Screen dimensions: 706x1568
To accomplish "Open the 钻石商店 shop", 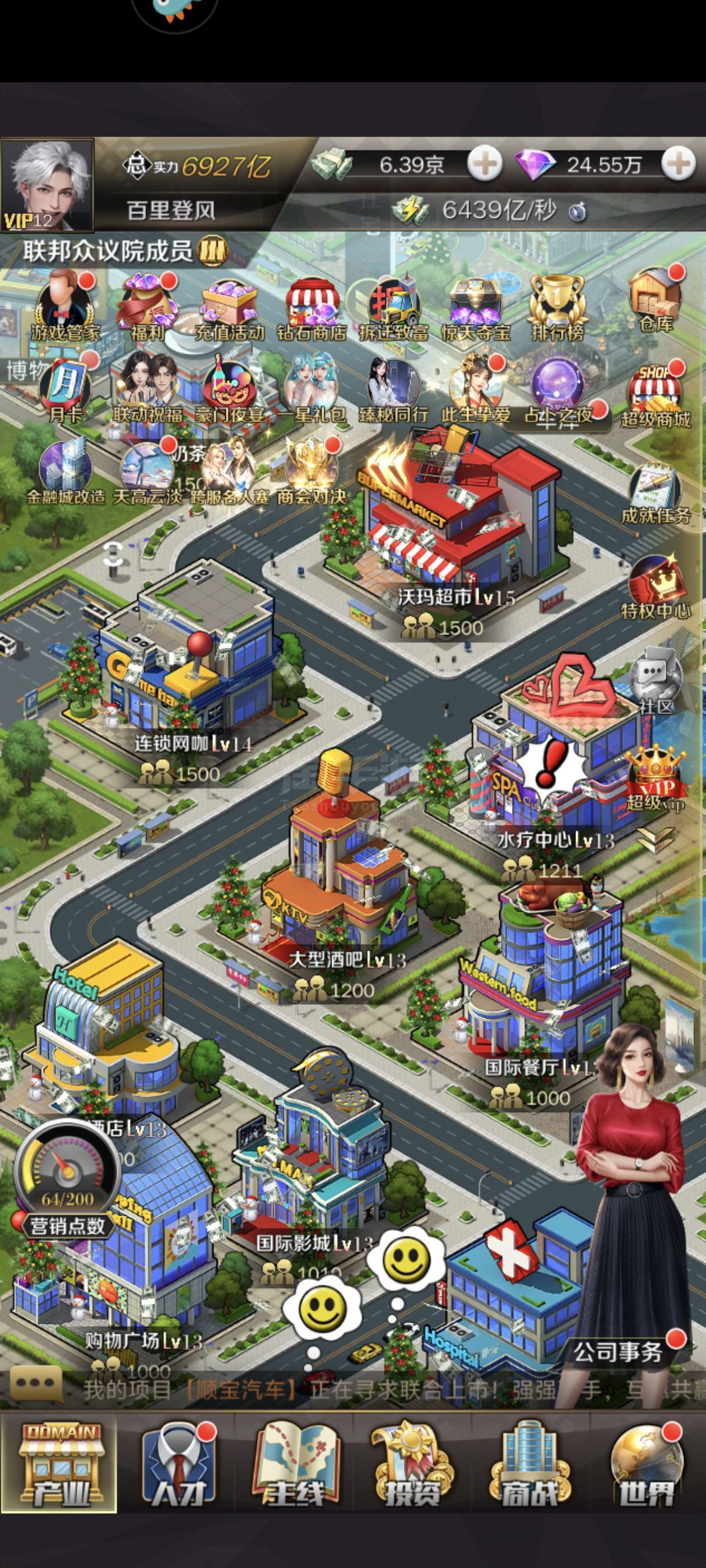I will pos(312,308).
